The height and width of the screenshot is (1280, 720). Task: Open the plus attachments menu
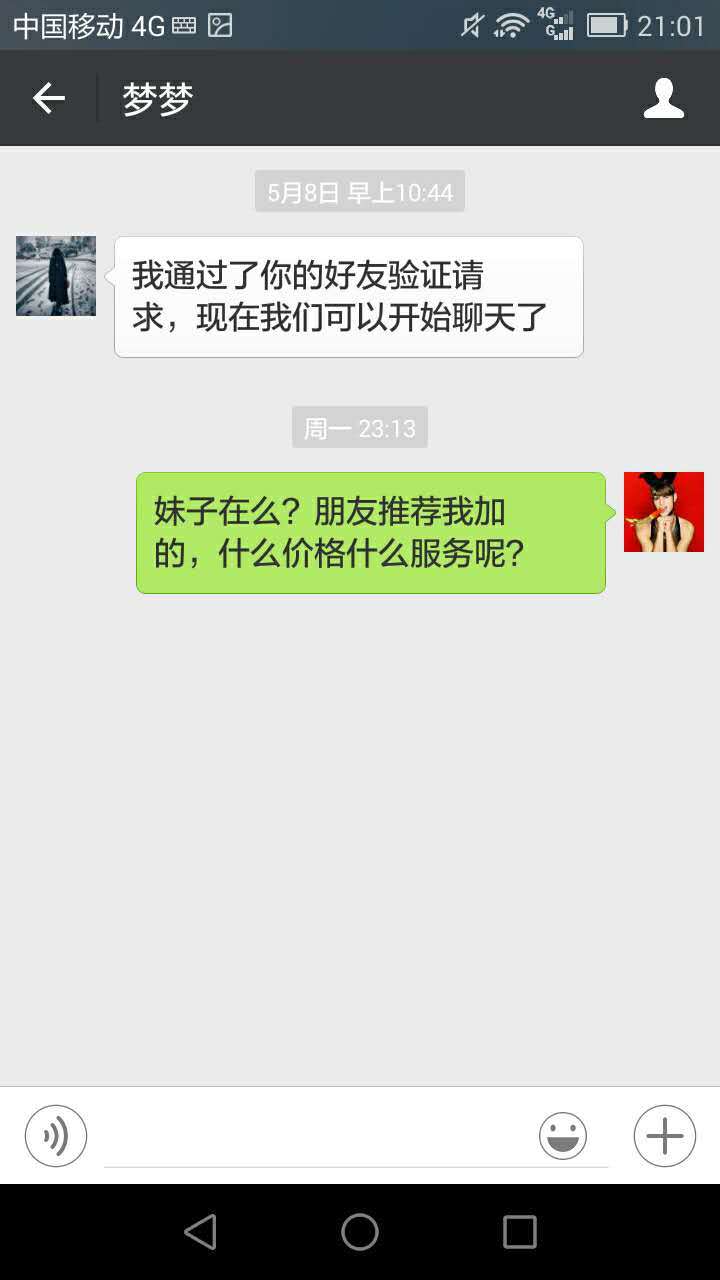click(x=665, y=1136)
